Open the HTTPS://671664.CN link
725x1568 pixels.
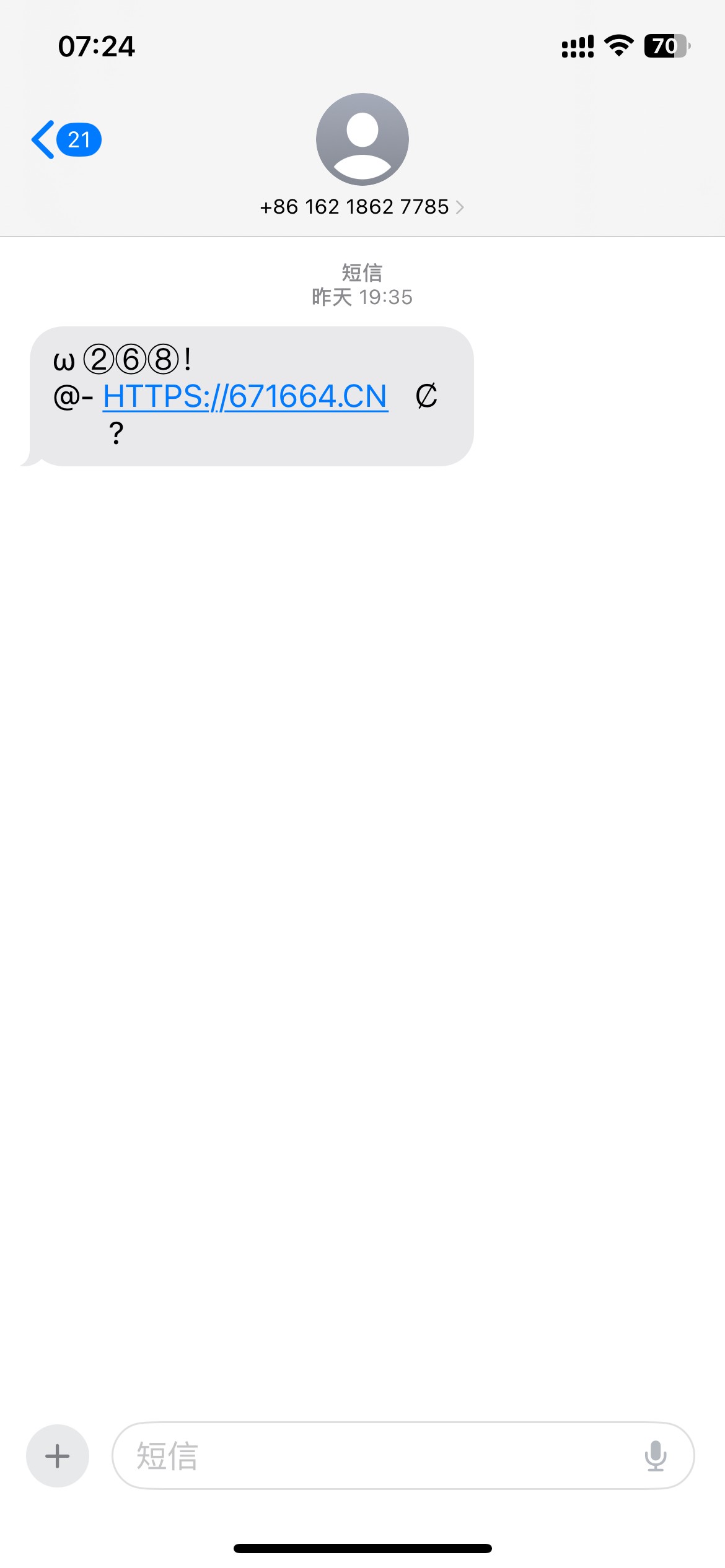[245, 396]
